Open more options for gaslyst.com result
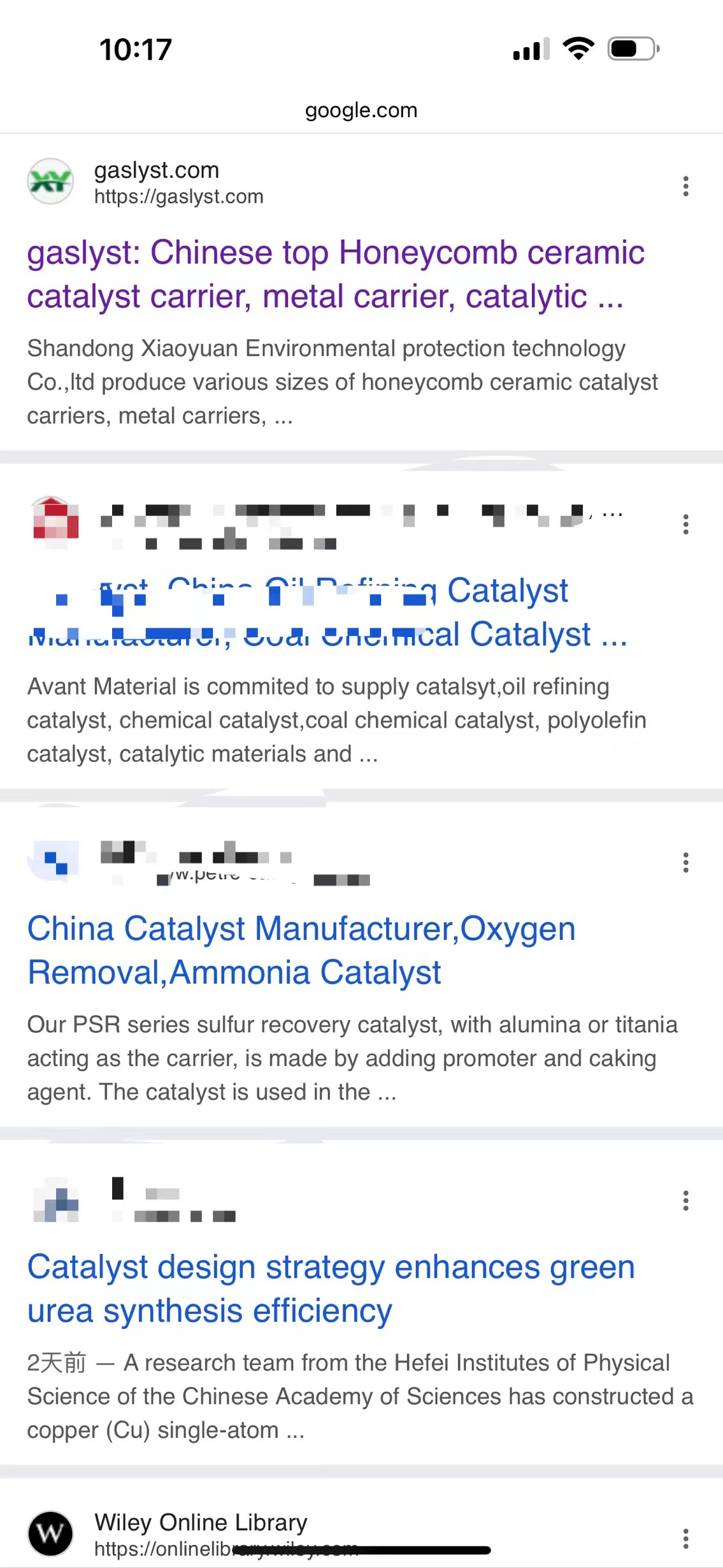The width and height of the screenshot is (723, 1568). (x=685, y=186)
